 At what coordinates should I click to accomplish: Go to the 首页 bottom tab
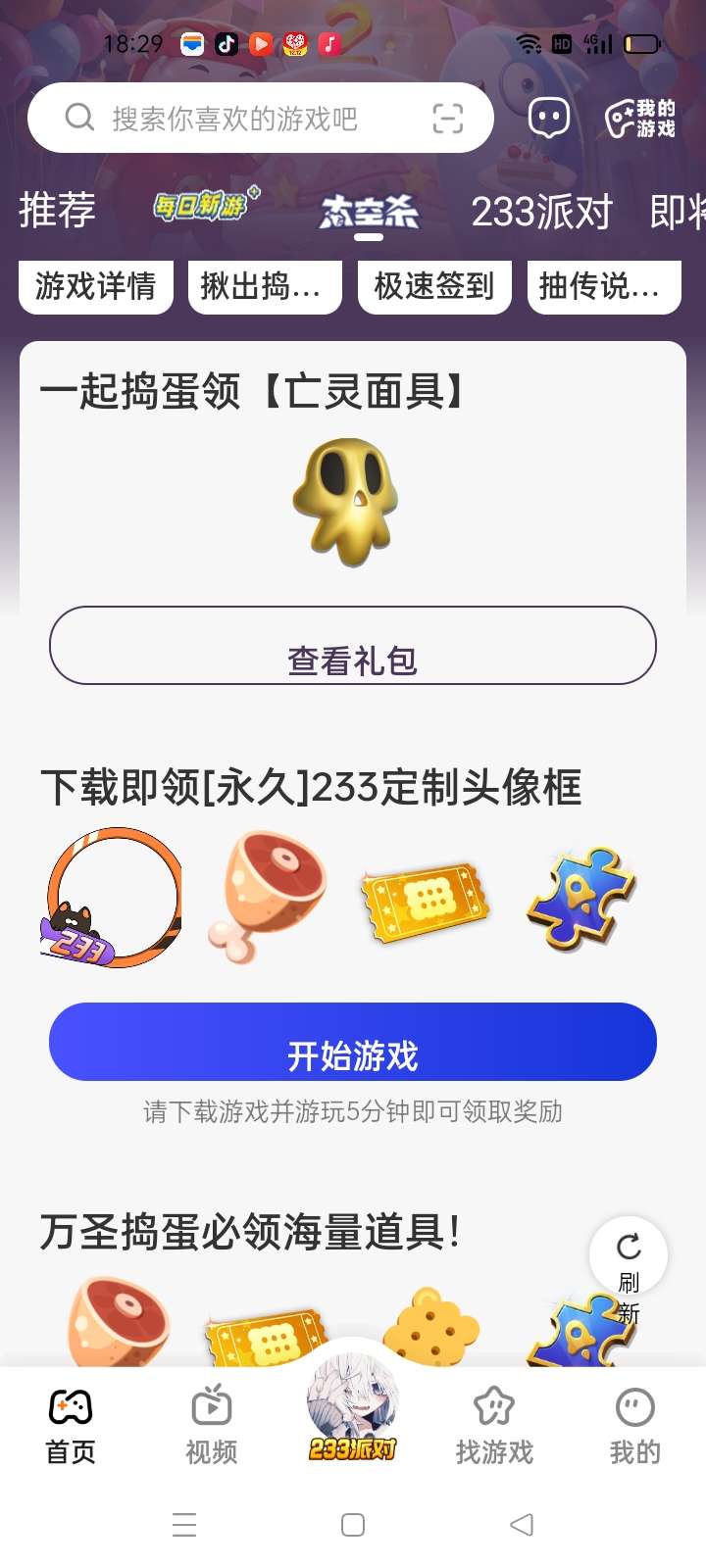(71, 1426)
